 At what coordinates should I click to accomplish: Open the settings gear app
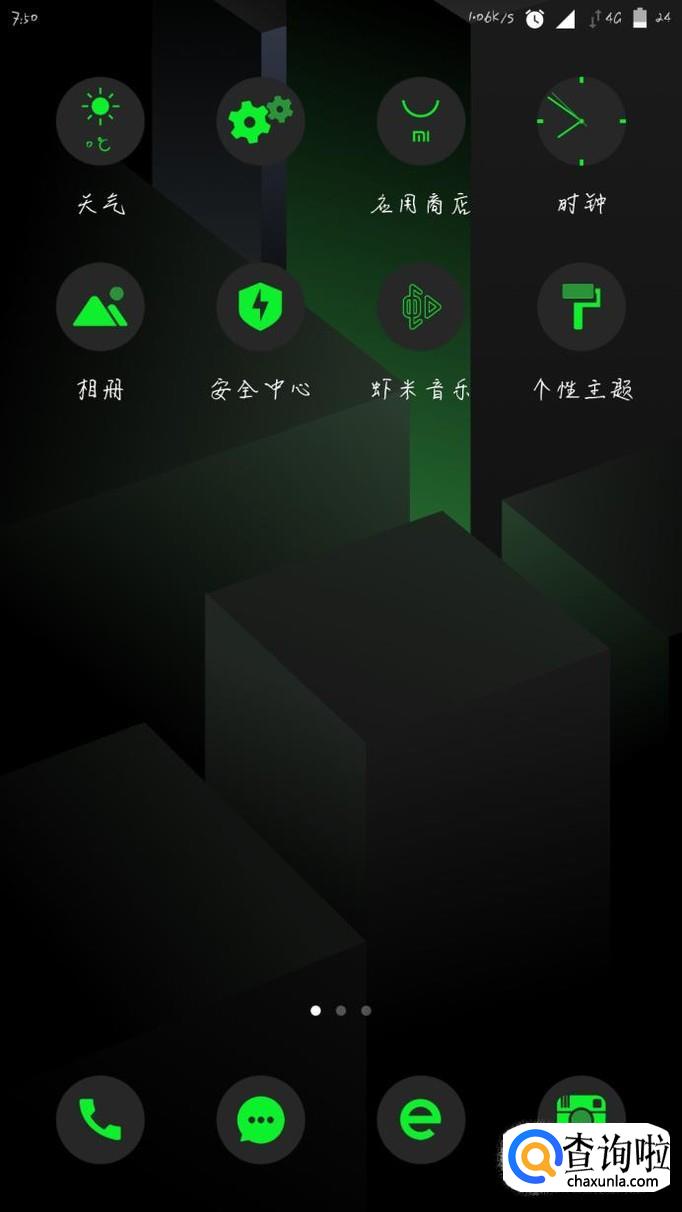[x=260, y=121]
